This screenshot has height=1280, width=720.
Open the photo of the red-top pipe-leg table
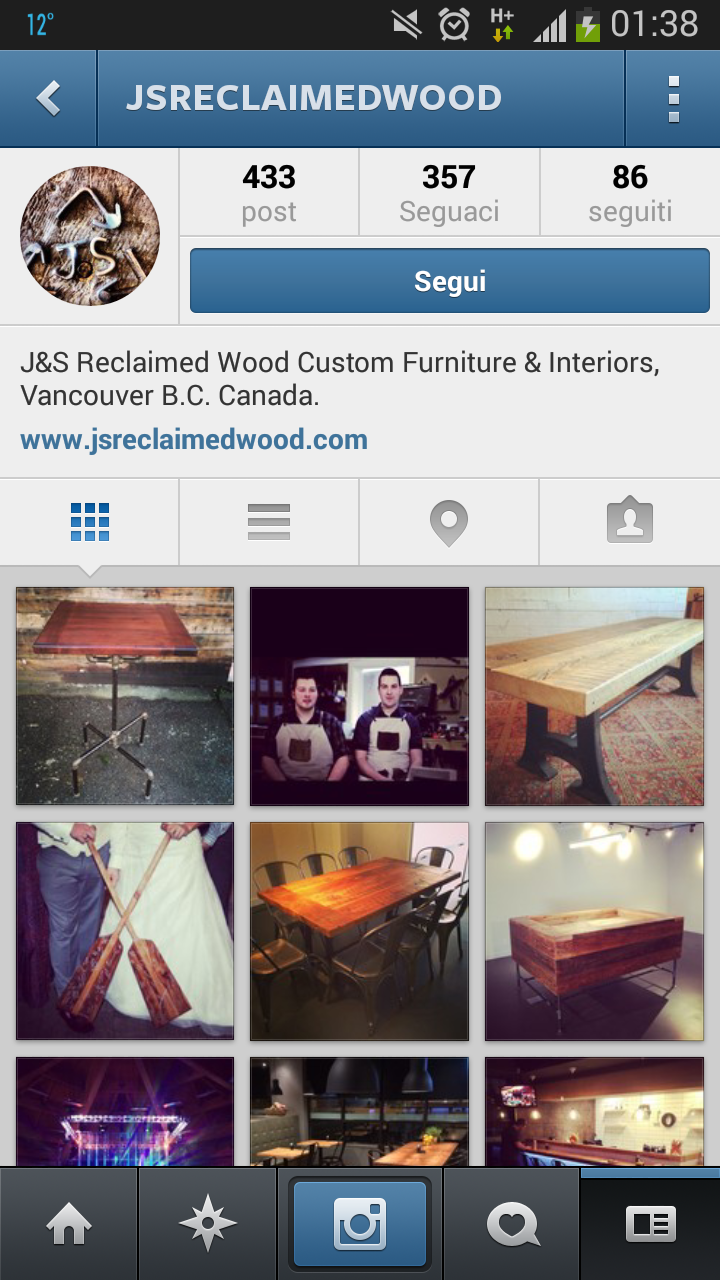tap(125, 696)
